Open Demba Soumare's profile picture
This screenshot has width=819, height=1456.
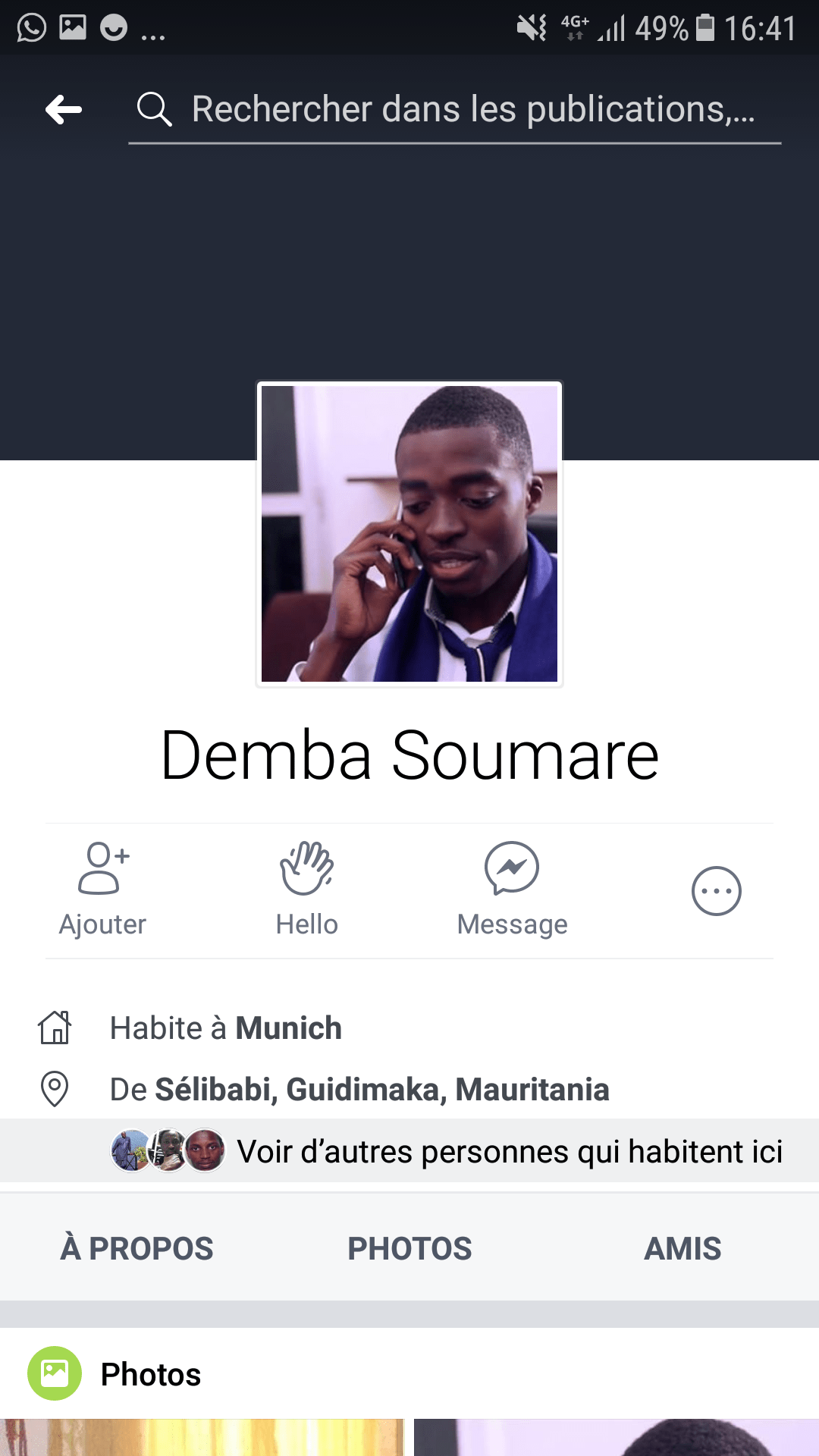(x=409, y=534)
